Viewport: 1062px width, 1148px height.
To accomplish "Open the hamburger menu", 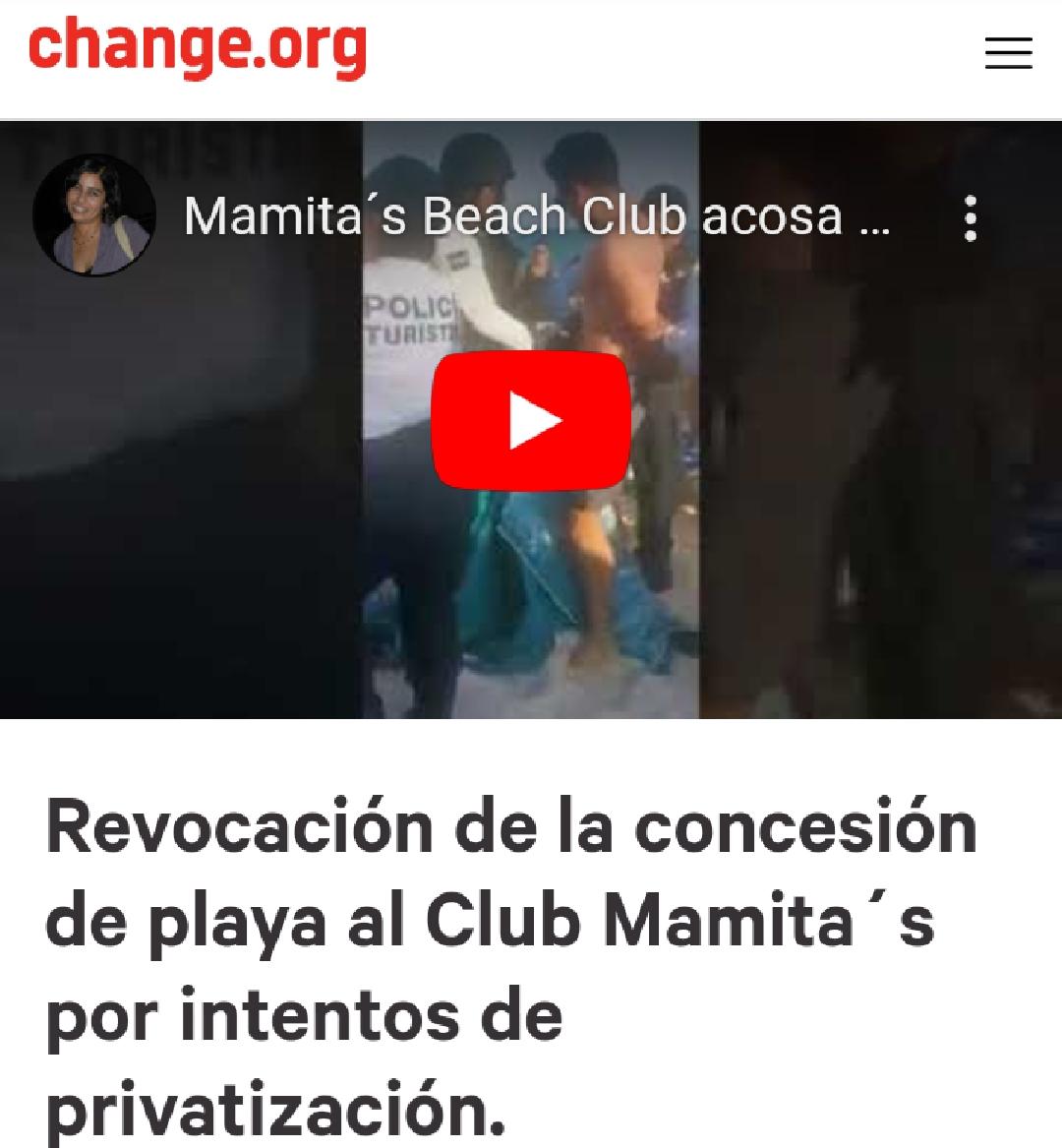I will tap(1008, 53).
